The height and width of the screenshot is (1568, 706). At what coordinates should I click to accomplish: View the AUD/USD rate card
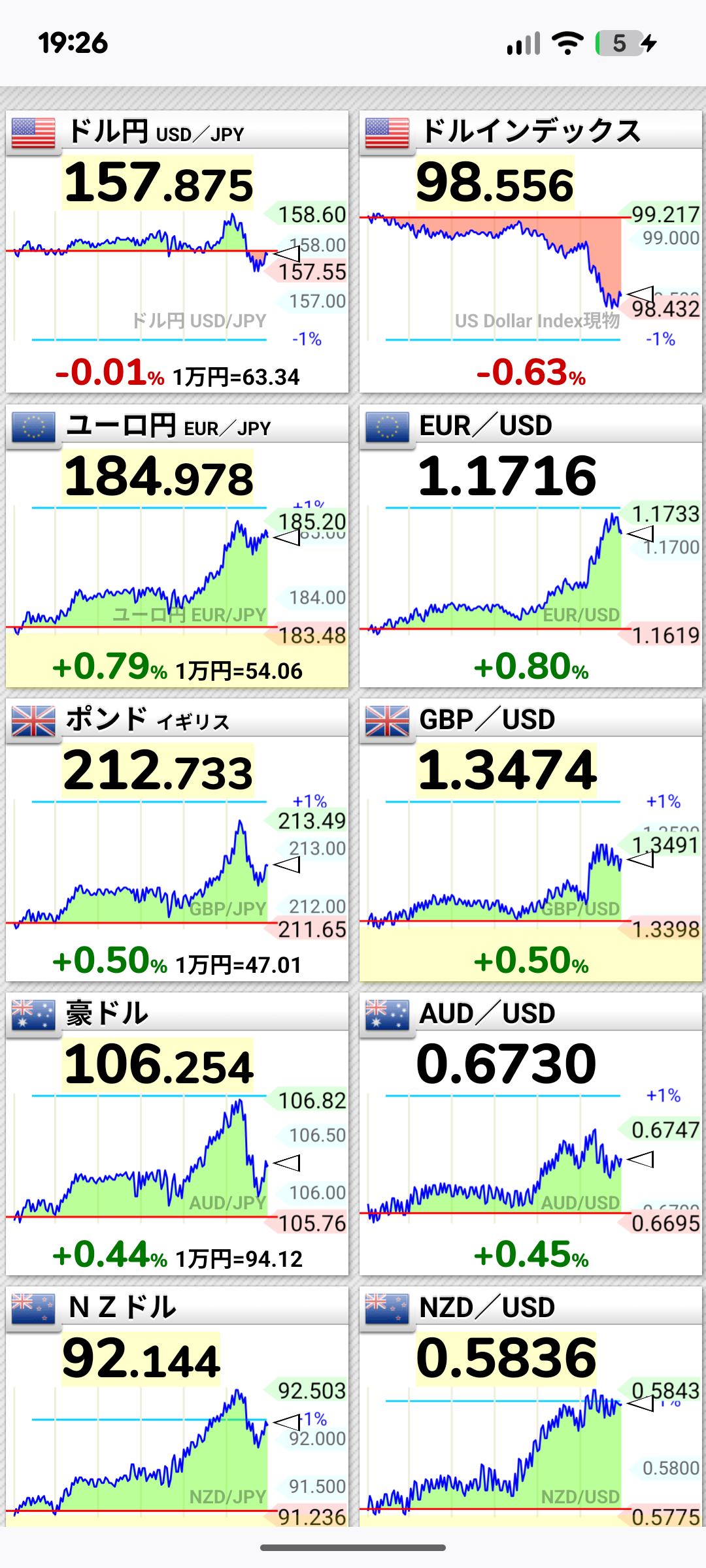coord(530,1134)
